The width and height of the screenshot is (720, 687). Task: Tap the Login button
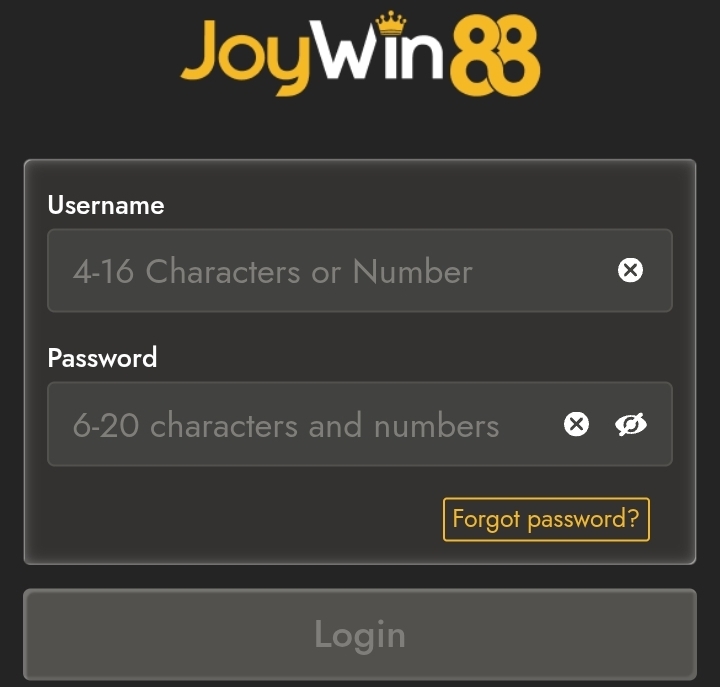point(360,634)
